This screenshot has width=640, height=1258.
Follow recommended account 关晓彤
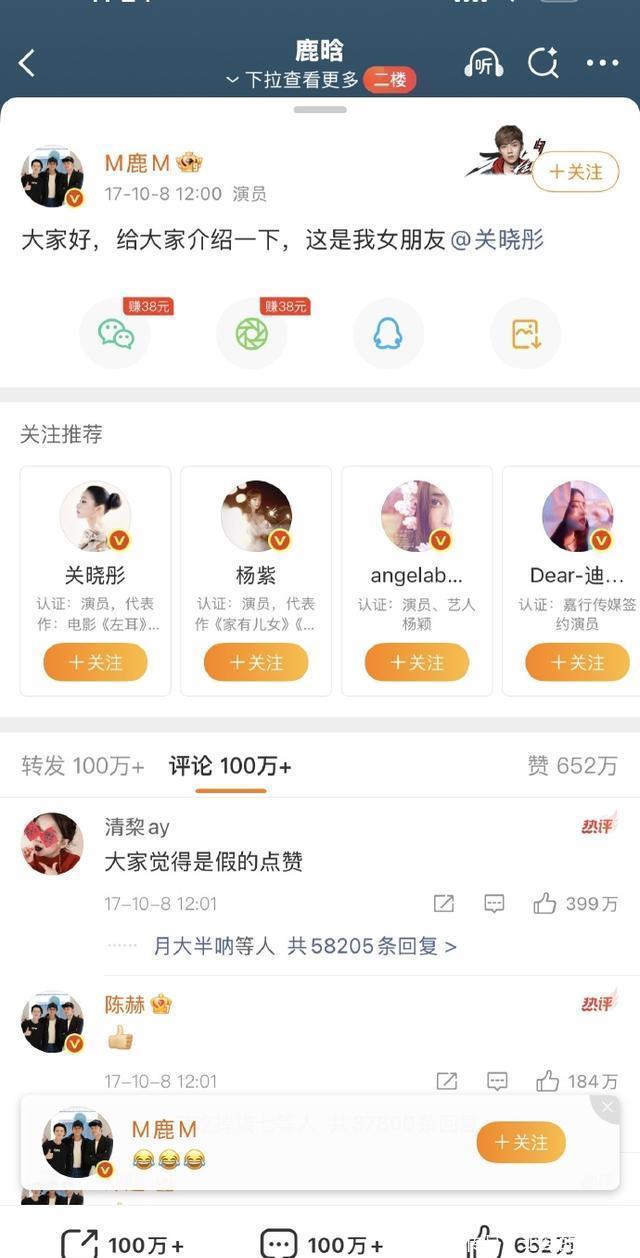tap(95, 662)
